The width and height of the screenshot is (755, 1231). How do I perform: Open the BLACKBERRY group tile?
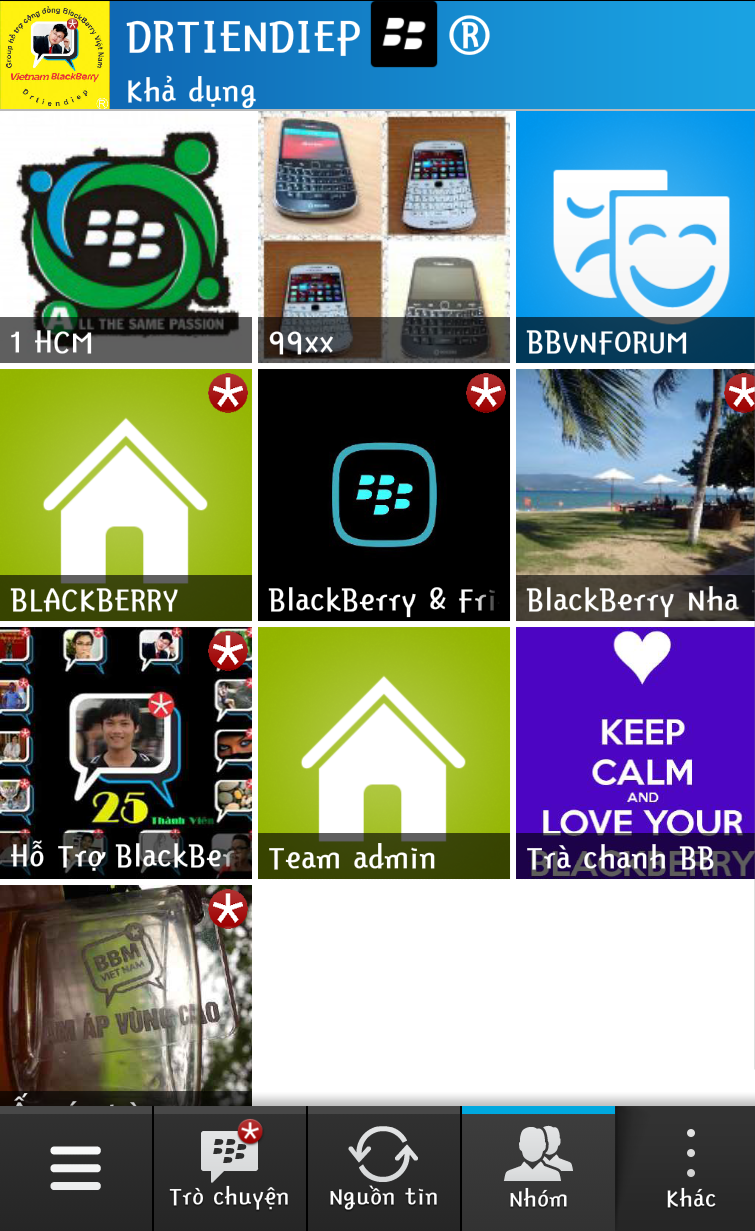126,495
